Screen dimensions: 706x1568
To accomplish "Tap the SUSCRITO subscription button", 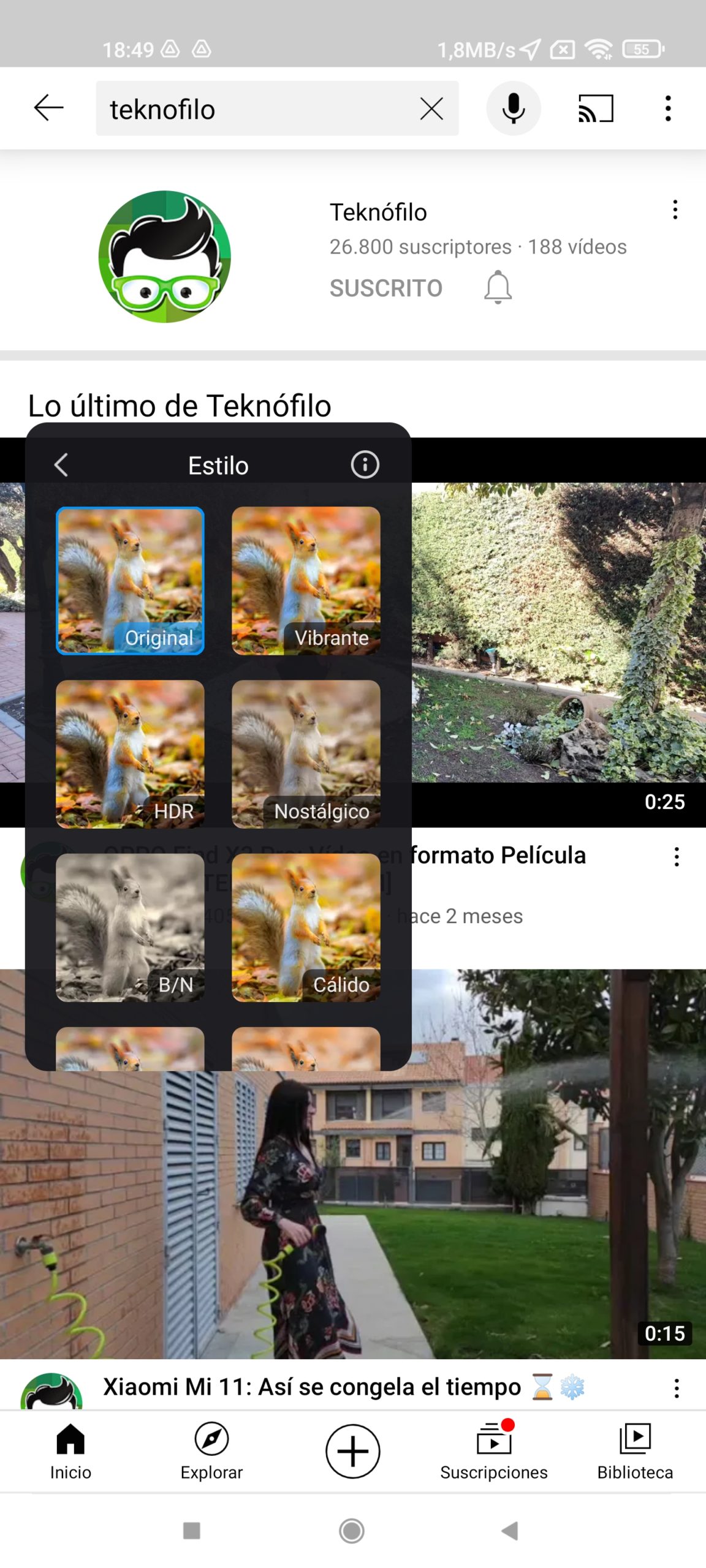I will pyautogui.click(x=386, y=288).
